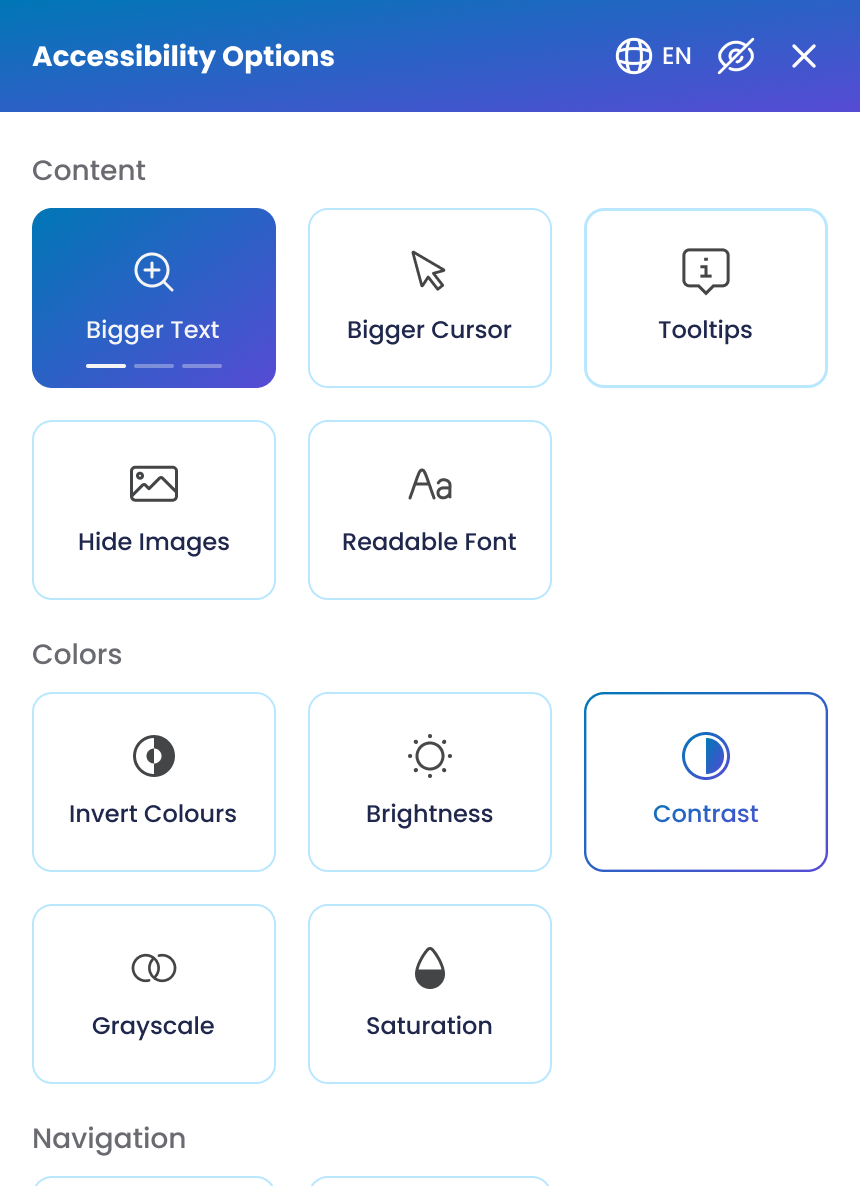Change language from EN
The height and width of the screenshot is (1186, 860).
pos(654,57)
